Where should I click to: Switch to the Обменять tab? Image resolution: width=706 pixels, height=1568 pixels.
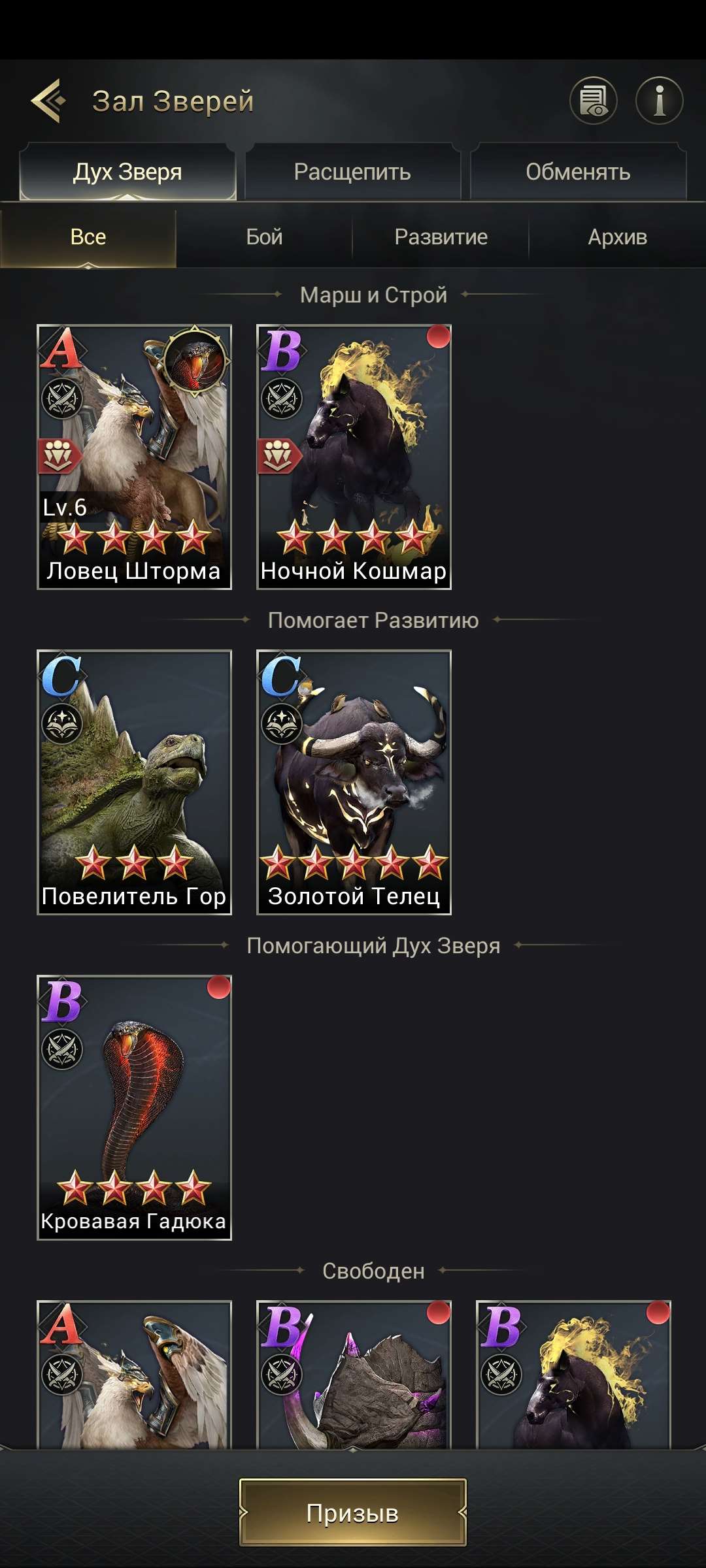578,172
